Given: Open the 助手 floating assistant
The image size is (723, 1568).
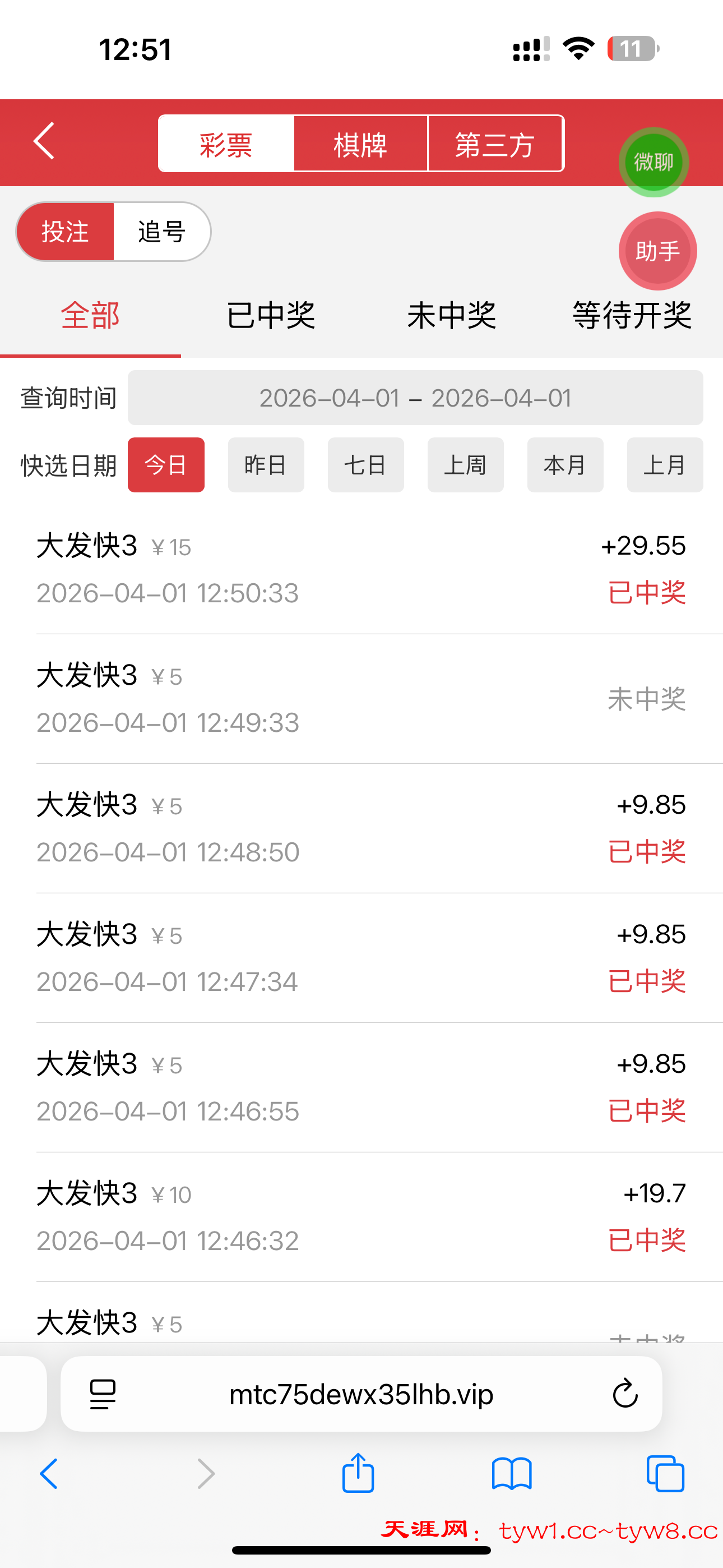Looking at the screenshot, I should (657, 251).
